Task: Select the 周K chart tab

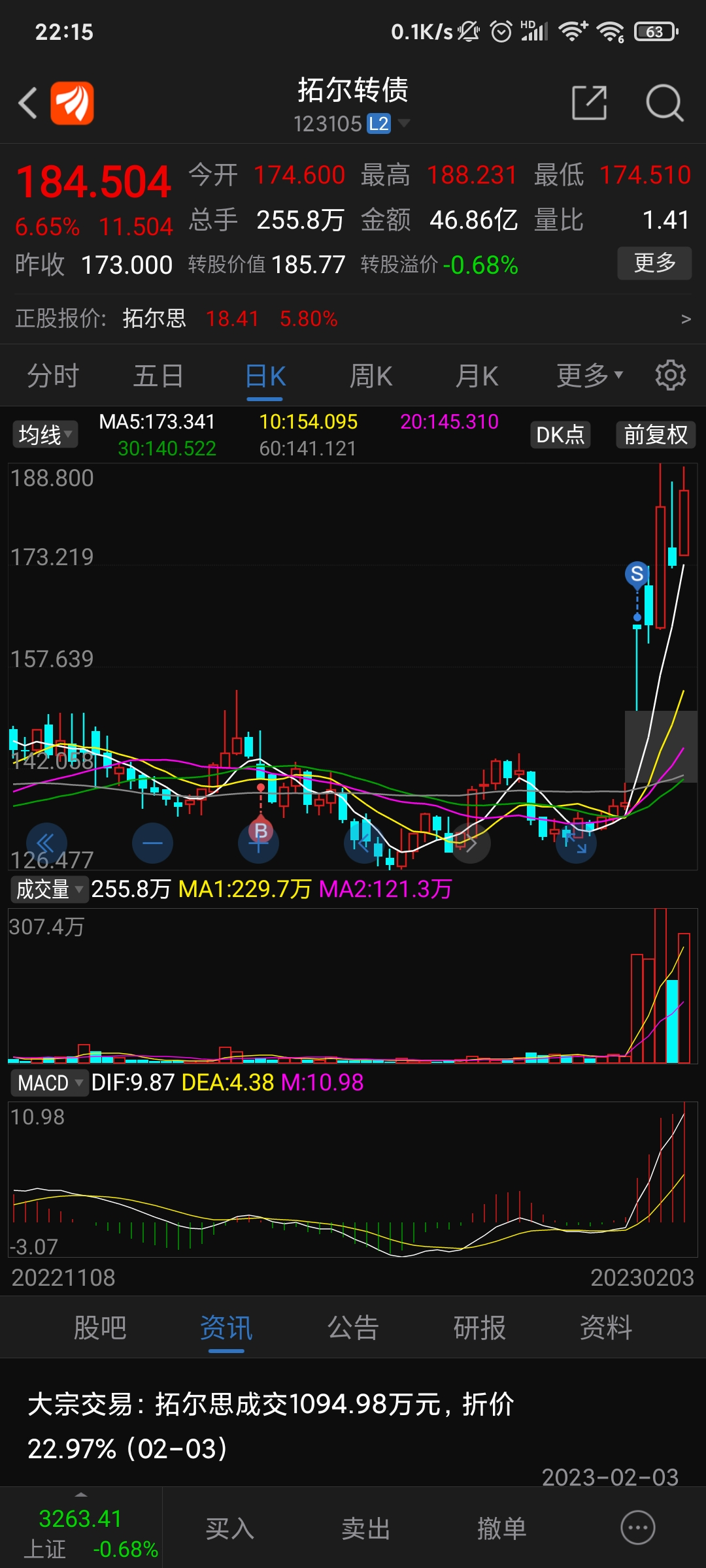Action: pyautogui.click(x=371, y=376)
